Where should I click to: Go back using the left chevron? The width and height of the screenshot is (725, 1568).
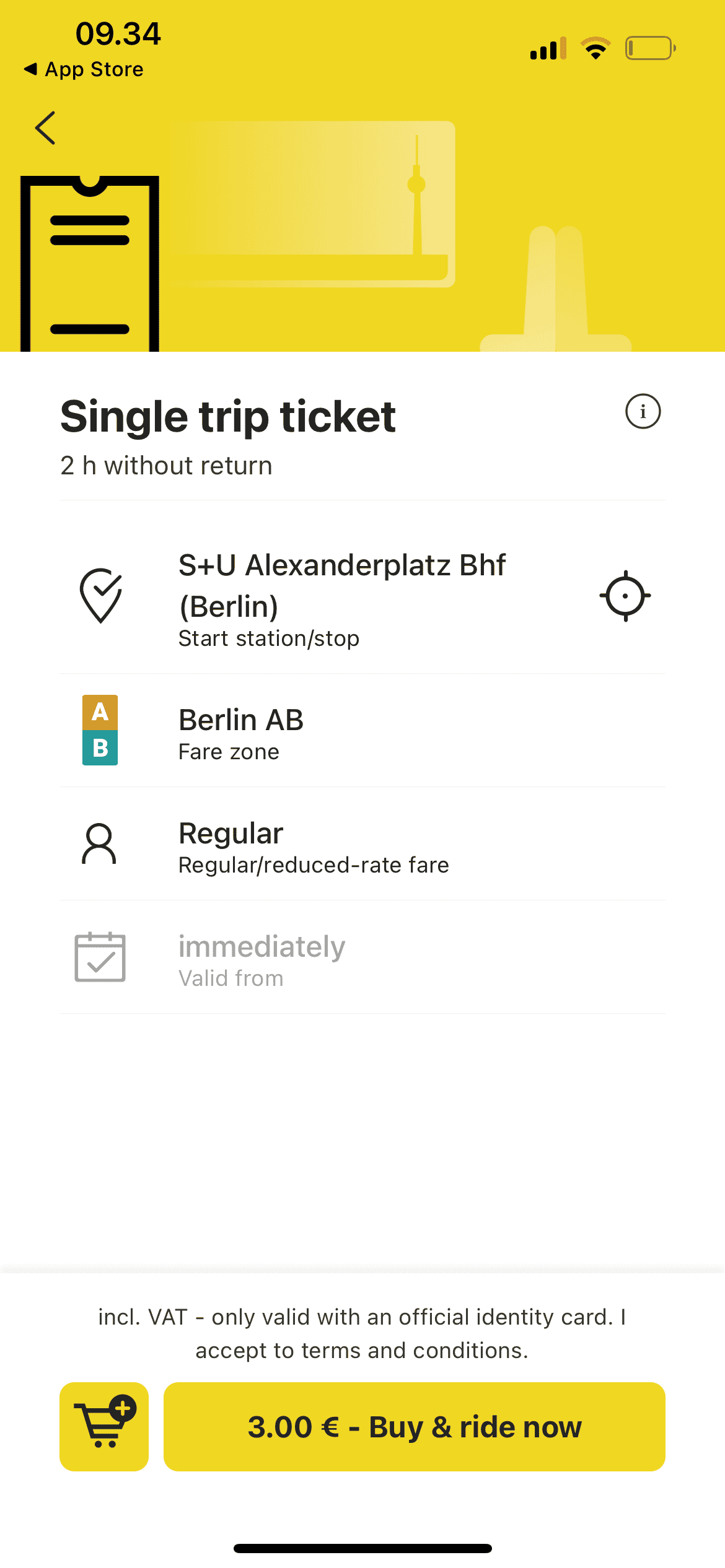point(45,128)
